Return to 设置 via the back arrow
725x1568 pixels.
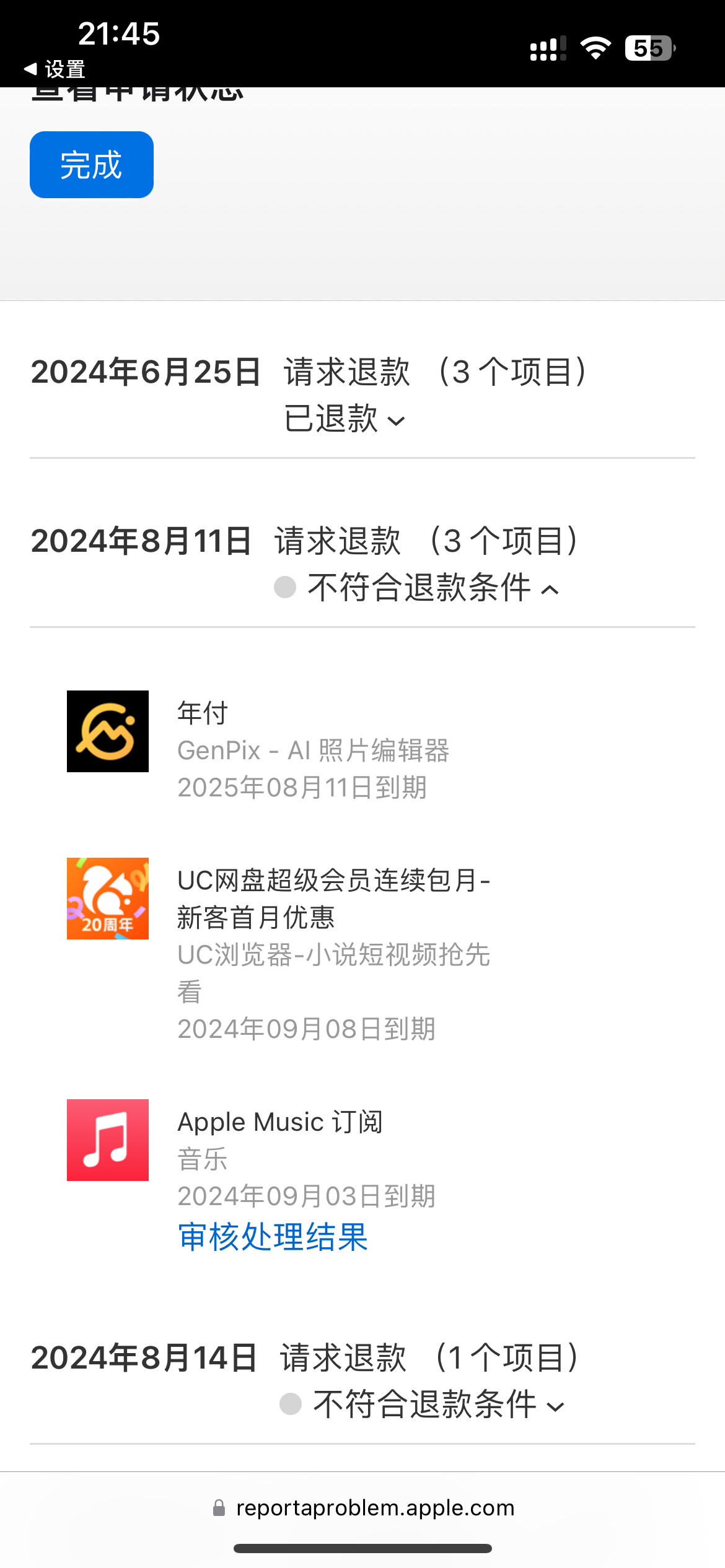click(x=55, y=69)
